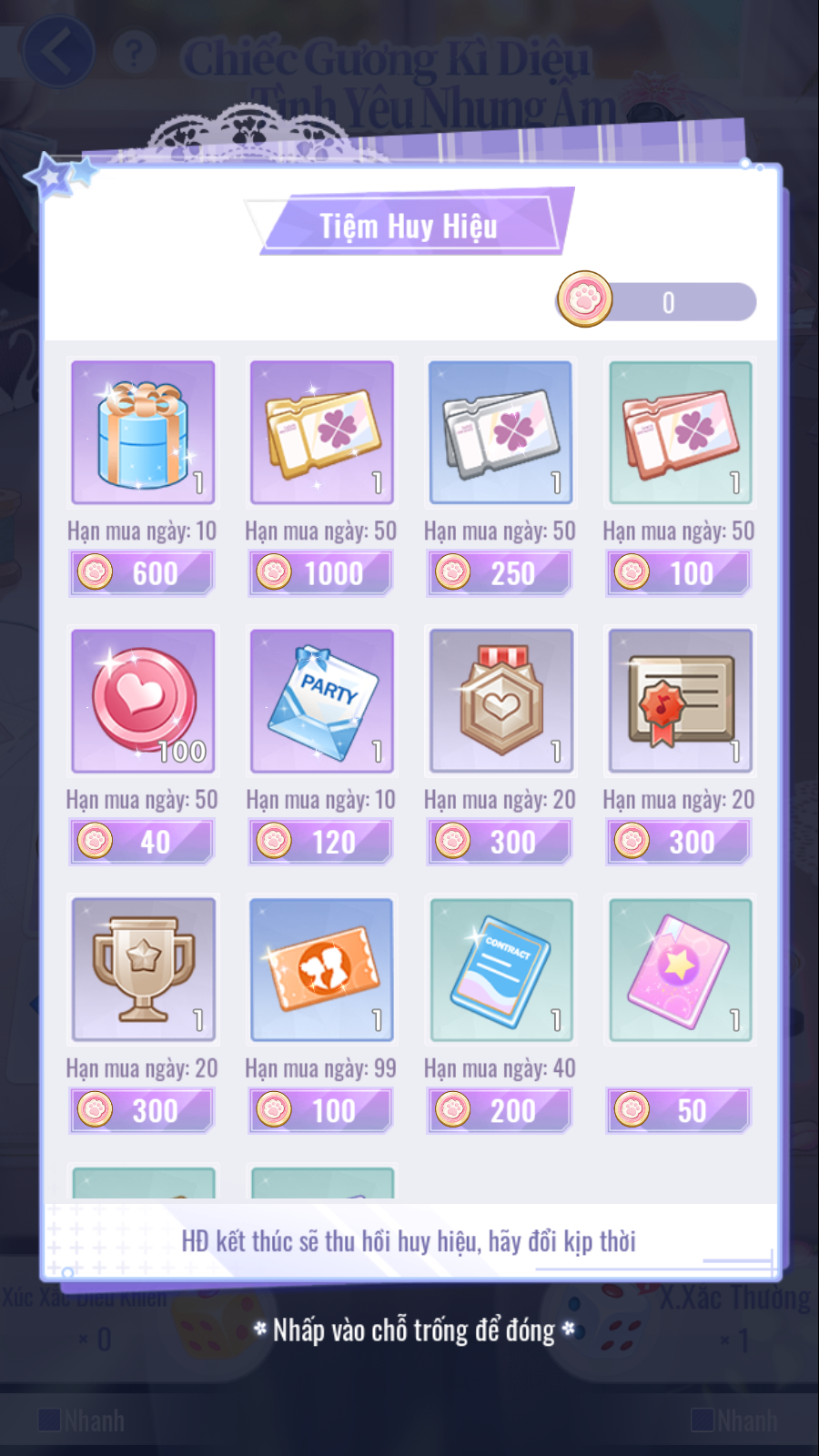Purchase the PARTY invitation for 120
The width and height of the screenshot is (819, 1456).
320,842
